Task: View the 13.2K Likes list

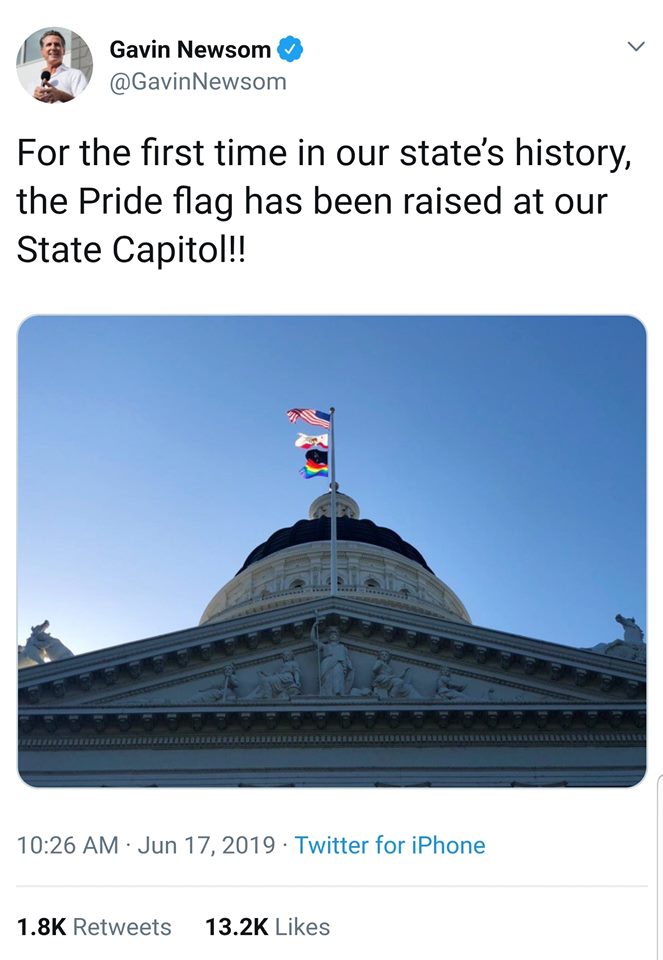Action: (267, 927)
